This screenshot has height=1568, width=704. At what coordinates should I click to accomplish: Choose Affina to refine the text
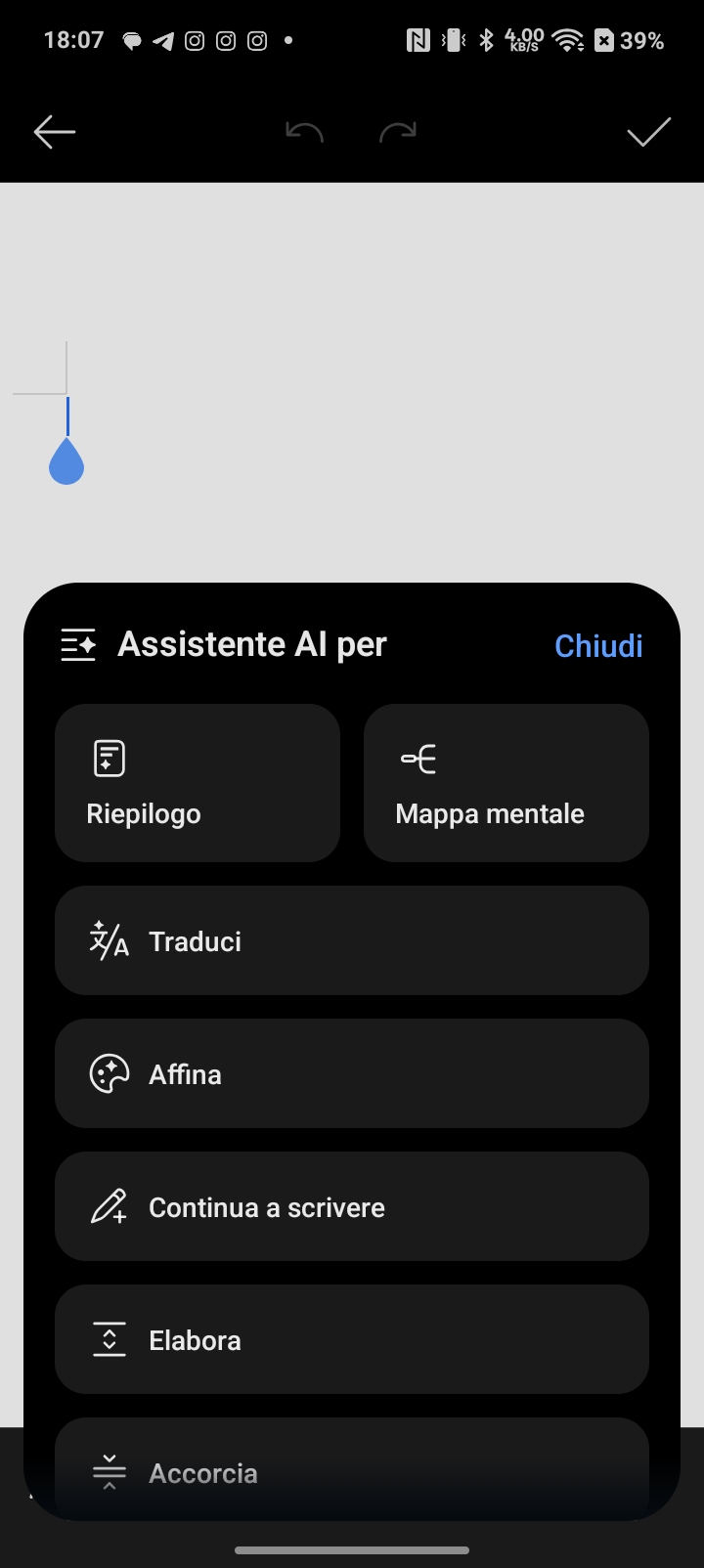[352, 1073]
